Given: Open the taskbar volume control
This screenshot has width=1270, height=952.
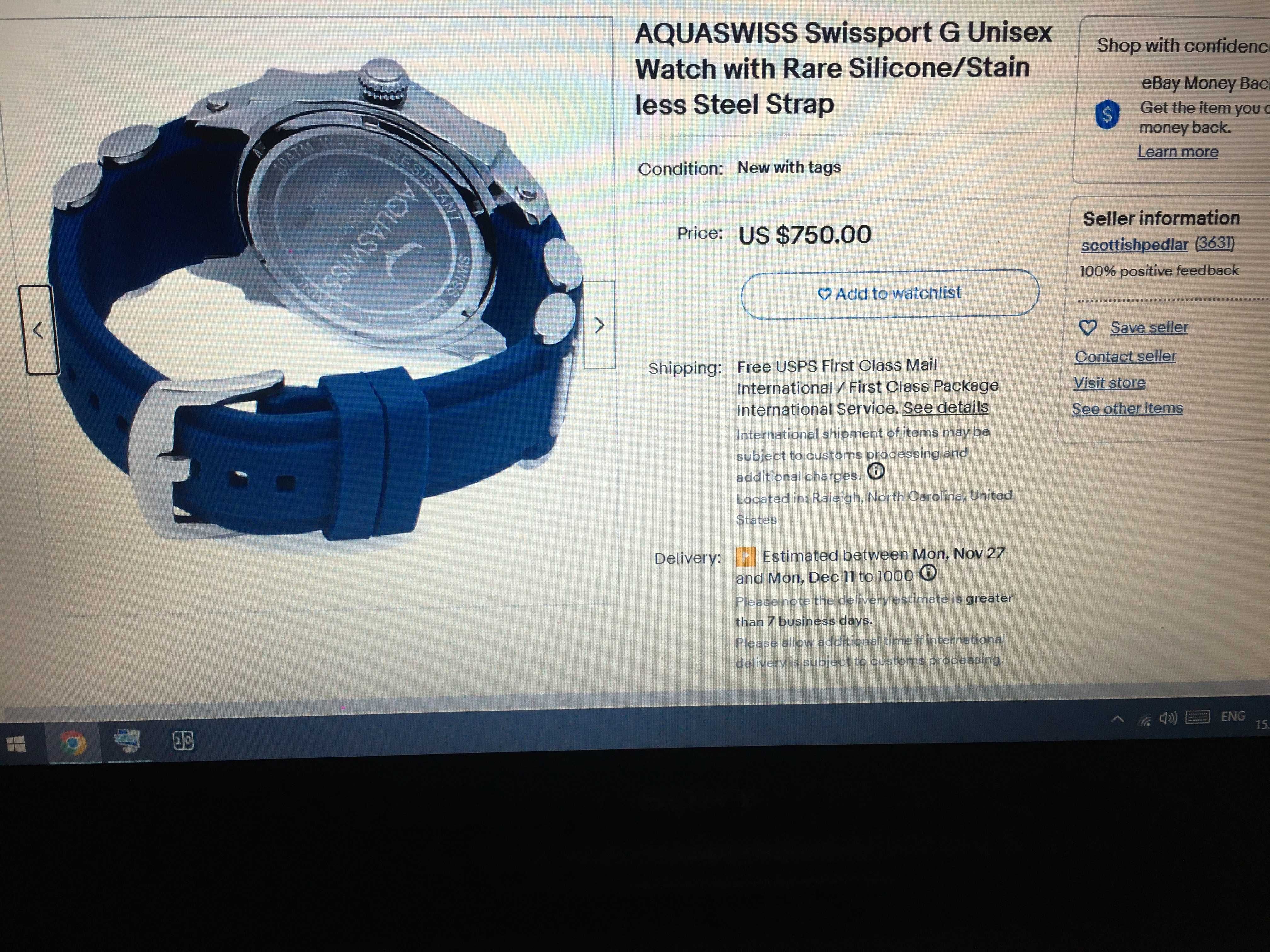Looking at the screenshot, I should [x=1168, y=718].
